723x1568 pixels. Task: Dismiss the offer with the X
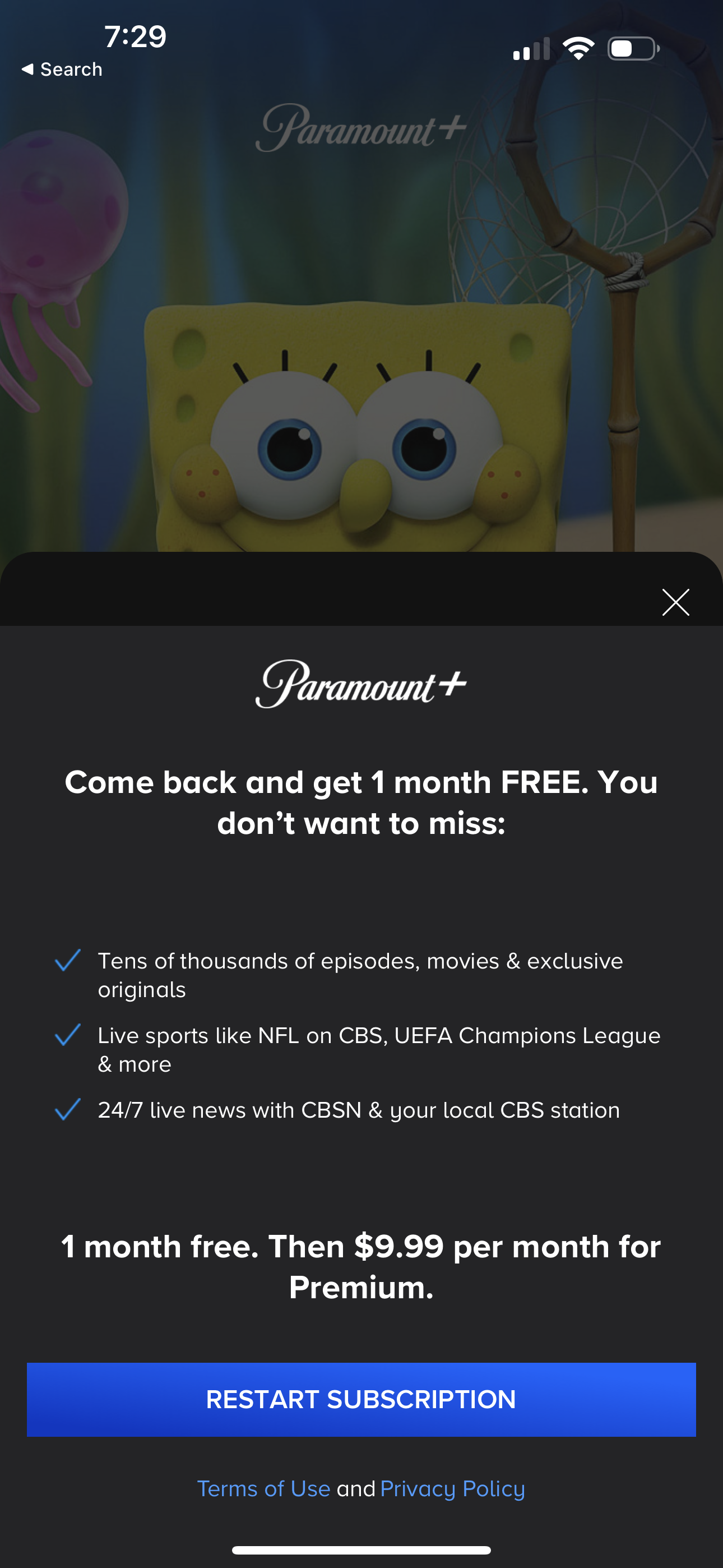[x=676, y=602]
